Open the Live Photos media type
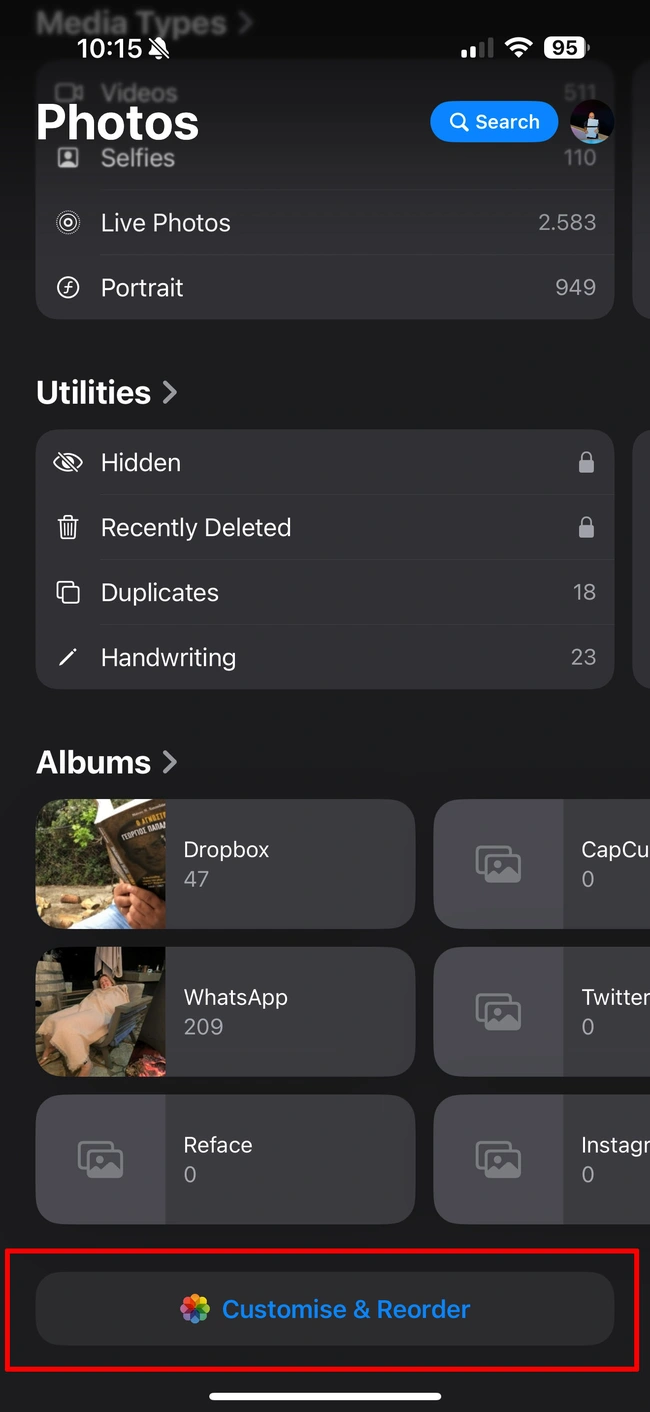The height and width of the screenshot is (1412, 650). click(324, 223)
